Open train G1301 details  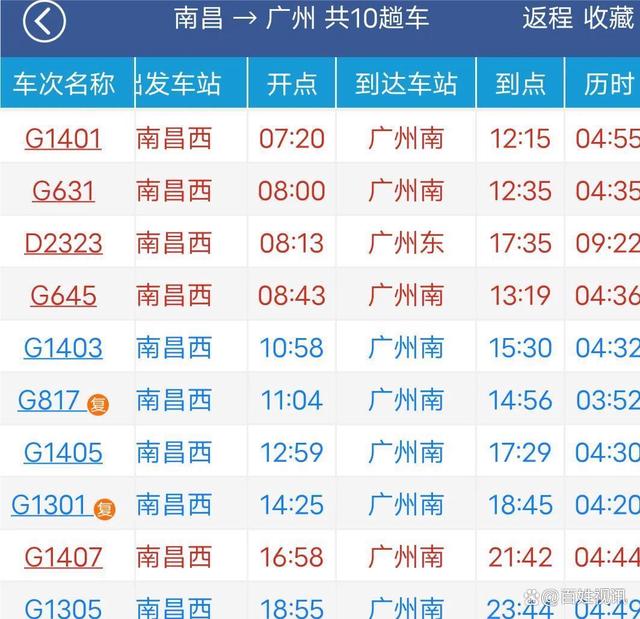tap(50, 505)
